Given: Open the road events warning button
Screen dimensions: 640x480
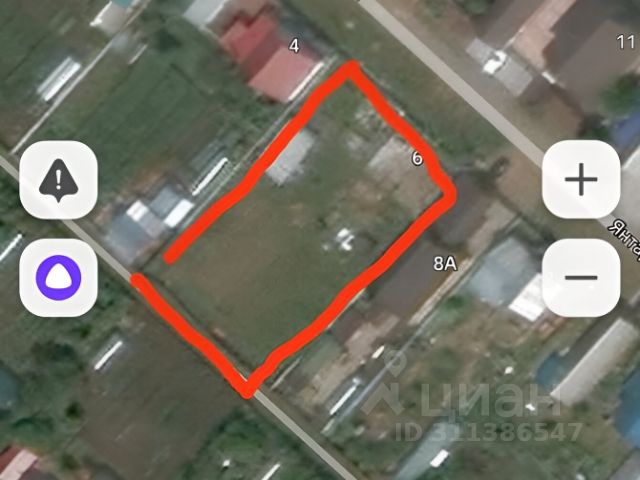Looking at the screenshot, I should pos(58,180).
